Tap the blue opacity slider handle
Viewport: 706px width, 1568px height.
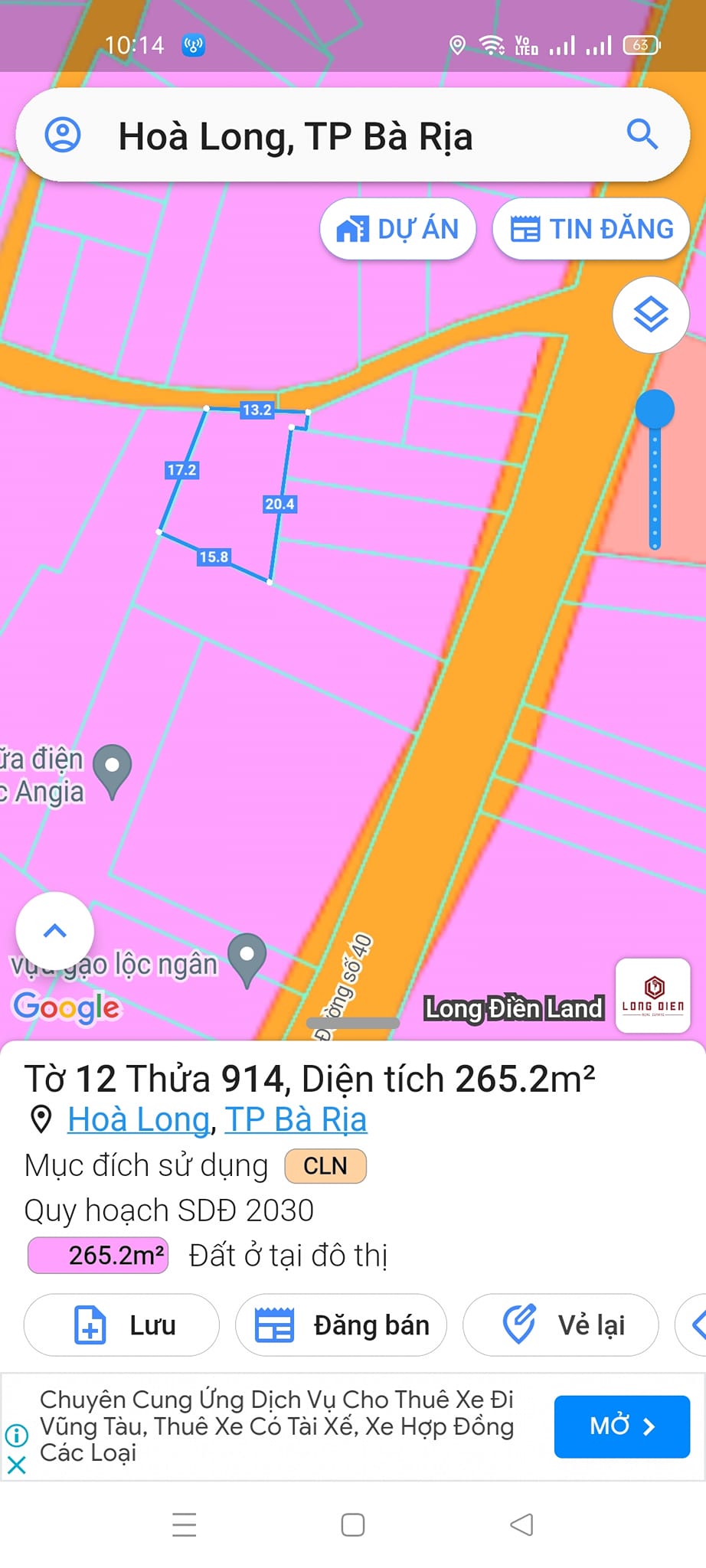coord(655,410)
